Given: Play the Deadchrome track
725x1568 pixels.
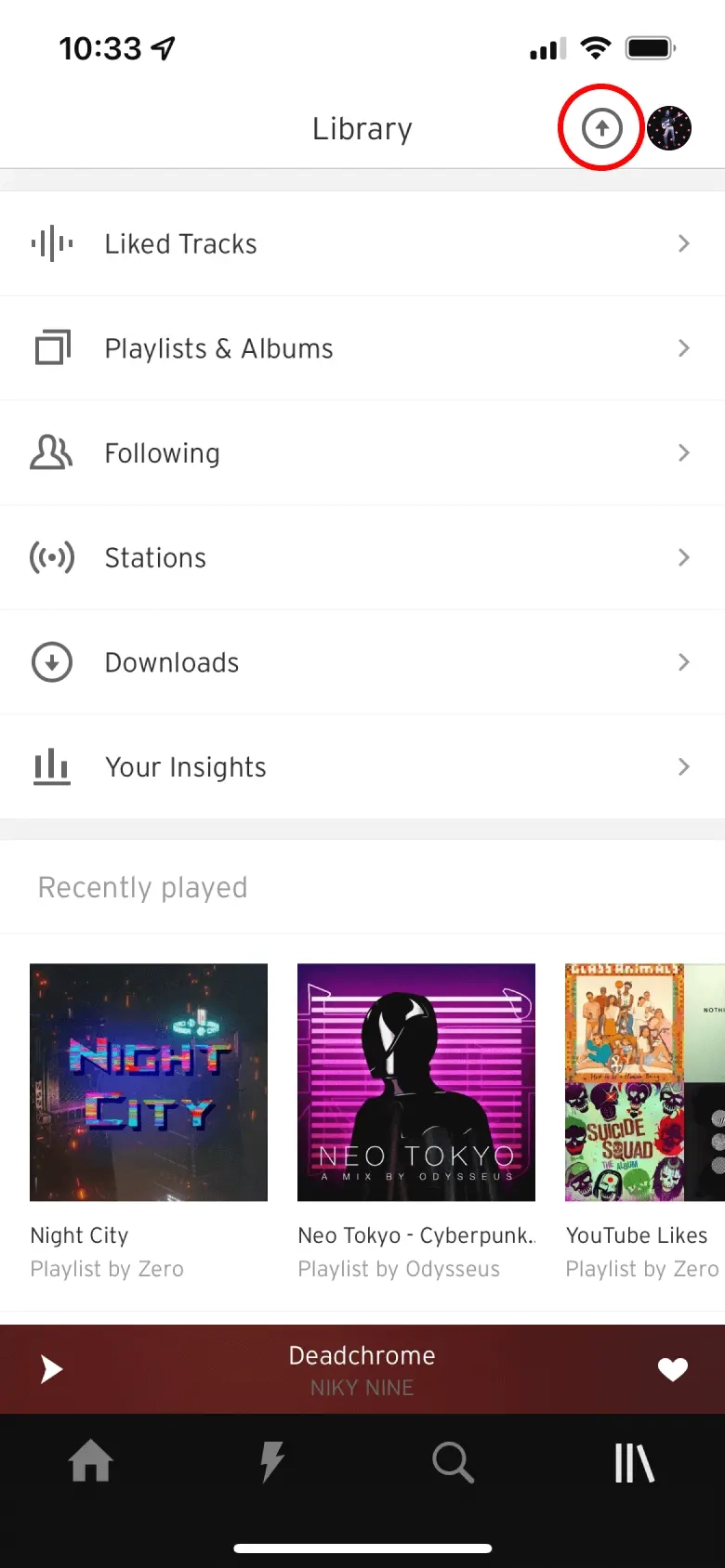Looking at the screenshot, I should pyautogui.click(x=51, y=1368).
